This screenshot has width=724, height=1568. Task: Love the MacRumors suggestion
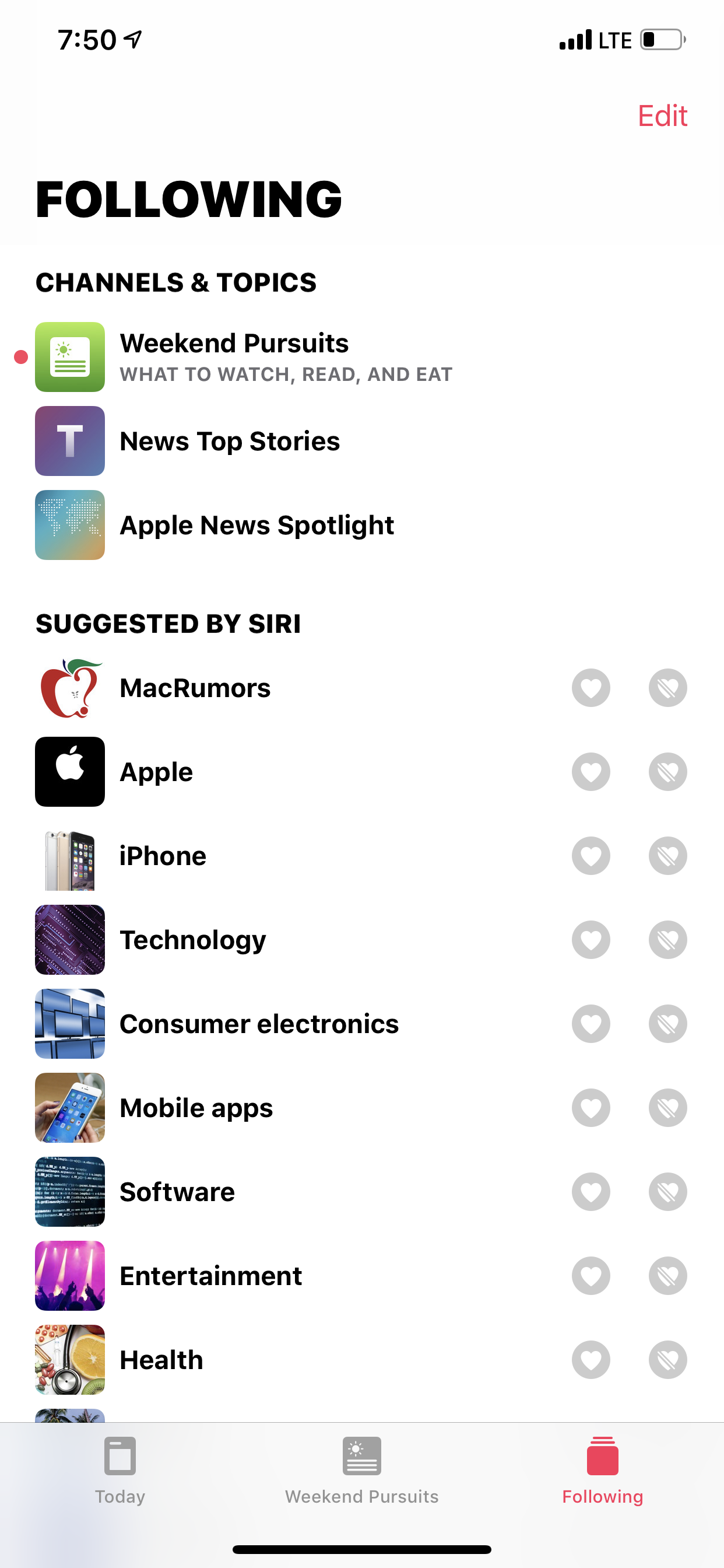(x=591, y=688)
